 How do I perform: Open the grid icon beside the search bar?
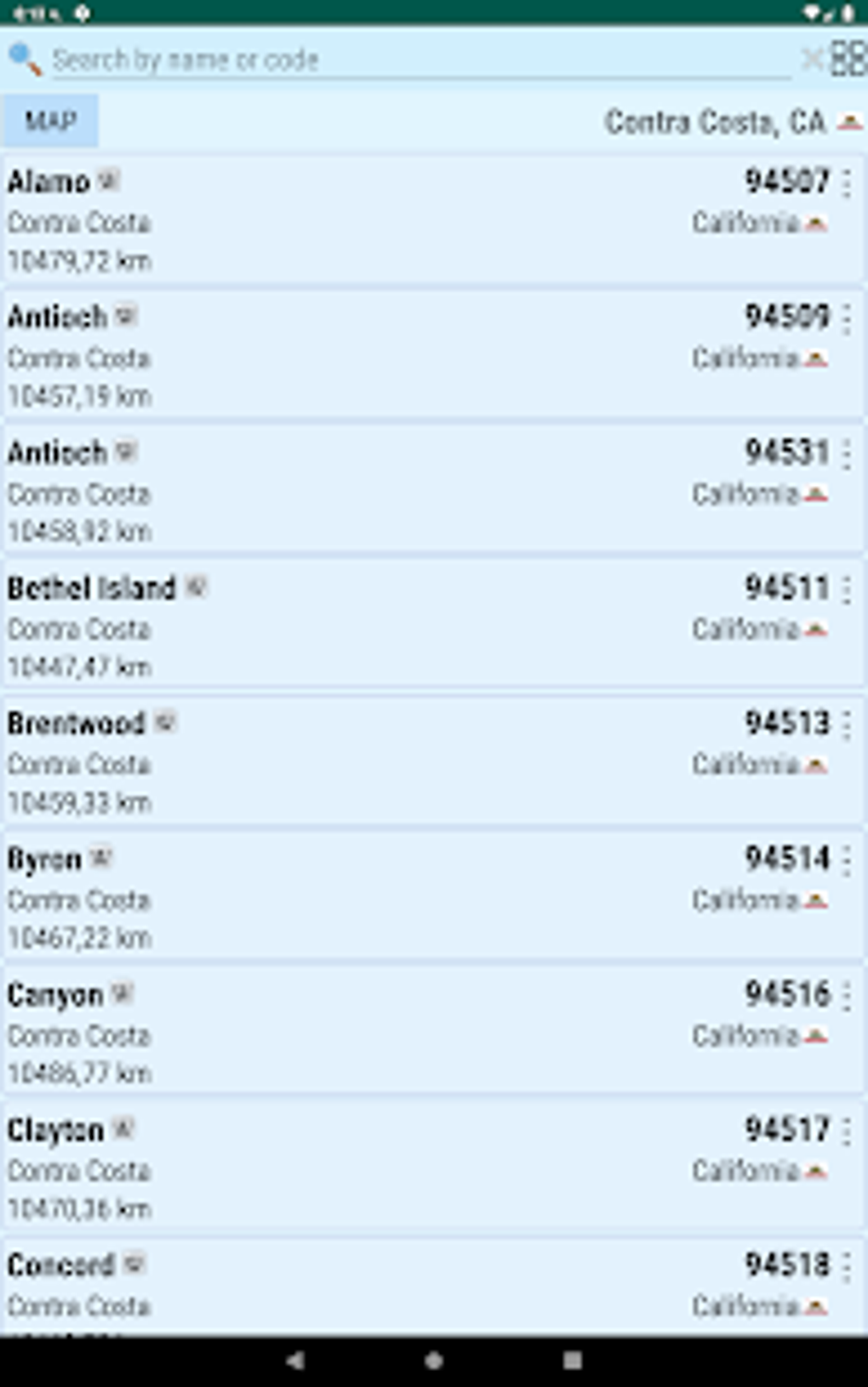coord(848,58)
